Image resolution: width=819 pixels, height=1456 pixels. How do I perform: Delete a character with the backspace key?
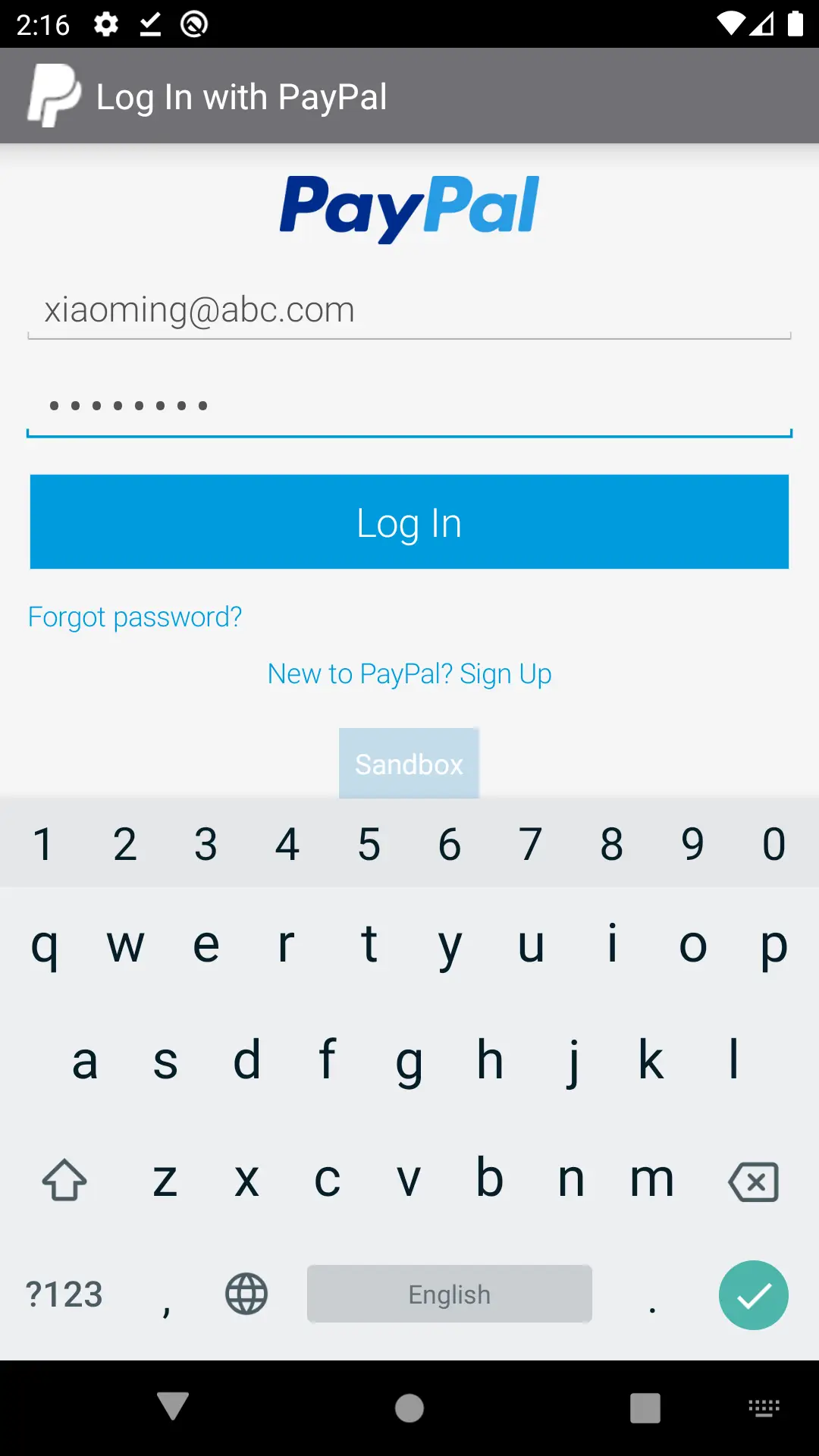pyautogui.click(x=753, y=1181)
